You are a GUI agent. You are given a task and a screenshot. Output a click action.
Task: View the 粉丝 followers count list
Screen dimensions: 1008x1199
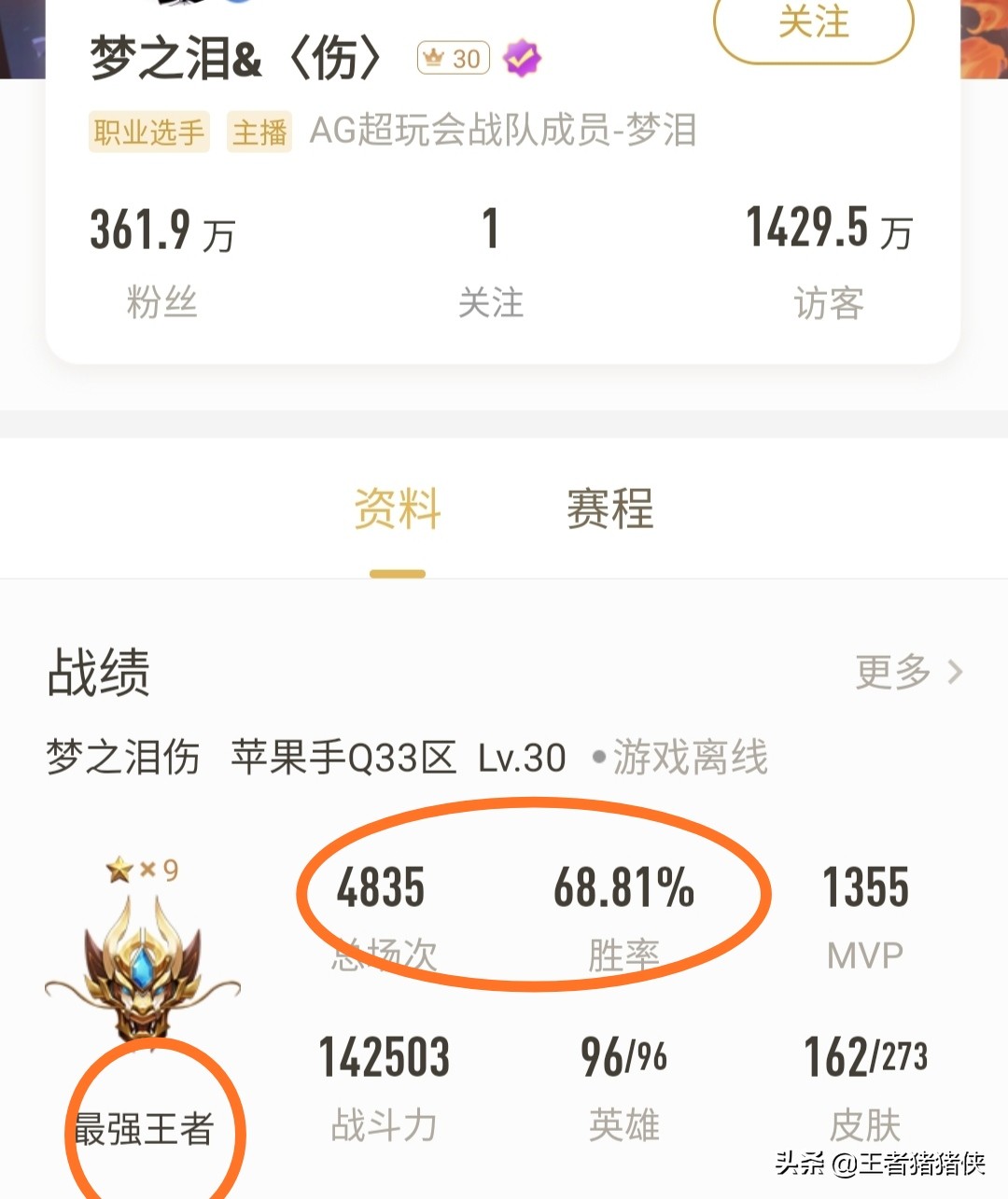tap(162, 263)
